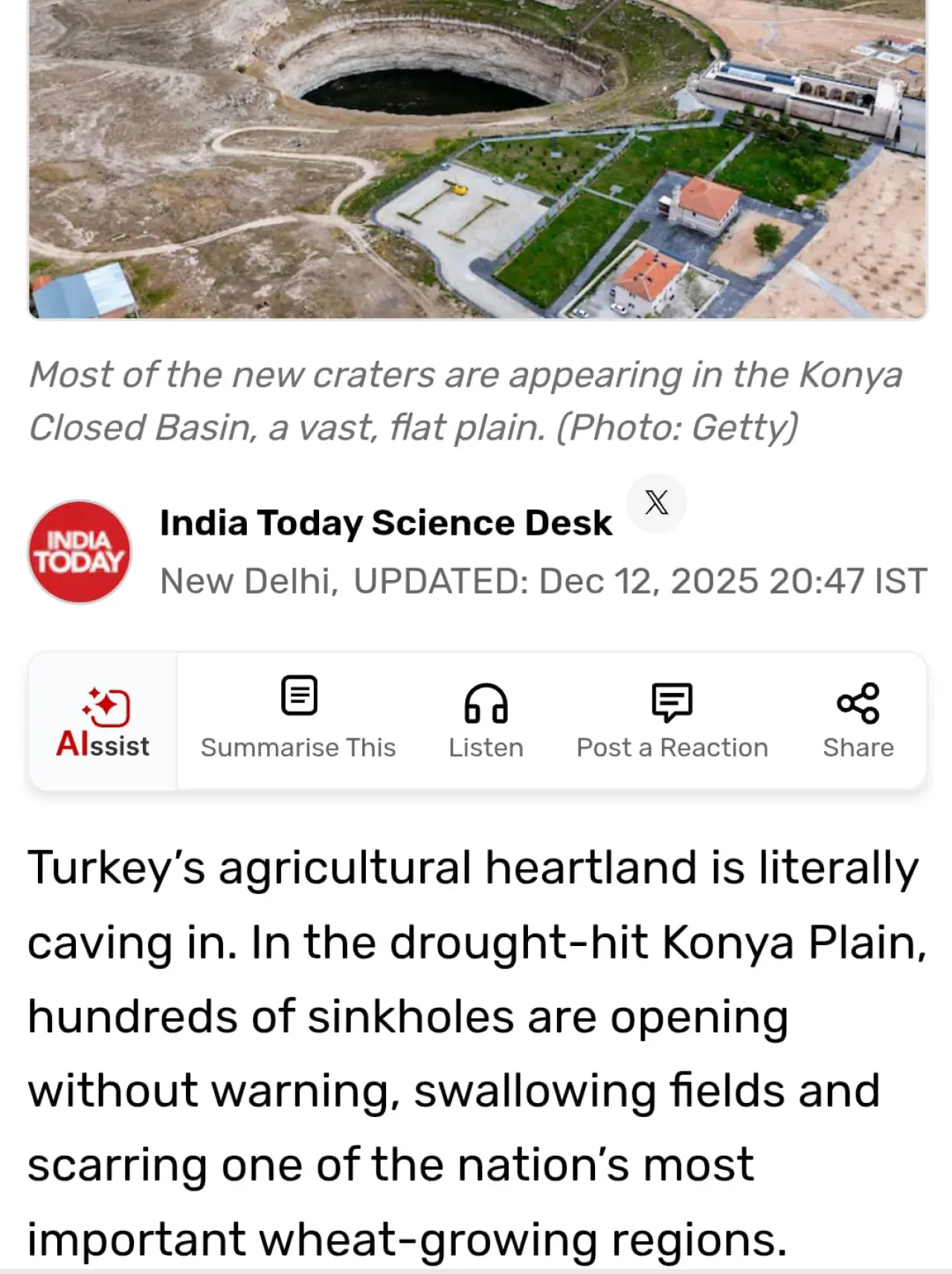Open the X profile icon beside author name
Viewport: 952px width, 1274px height.
(x=656, y=503)
